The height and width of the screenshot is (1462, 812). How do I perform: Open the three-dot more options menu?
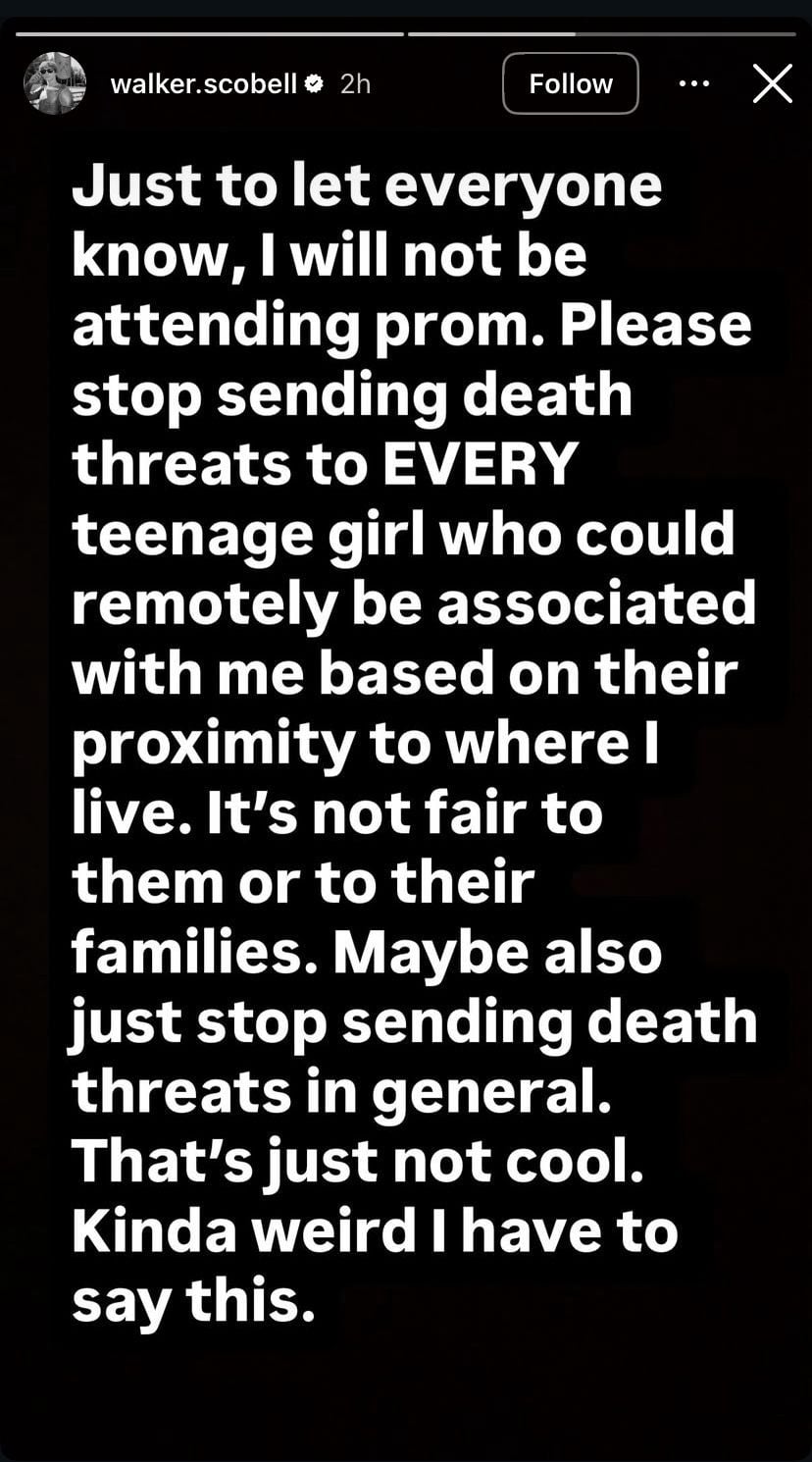pos(694,84)
